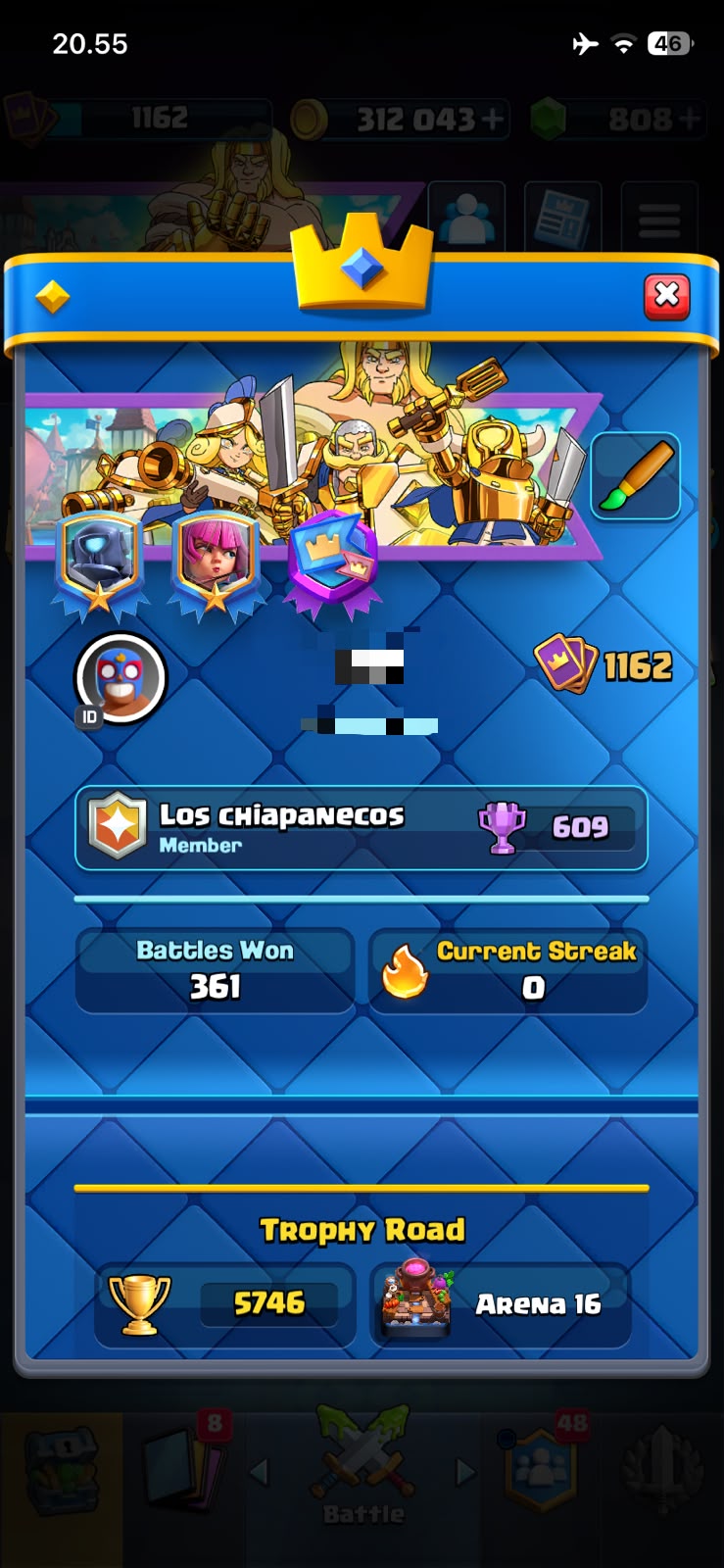Close the player profile popup

tap(667, 296)
